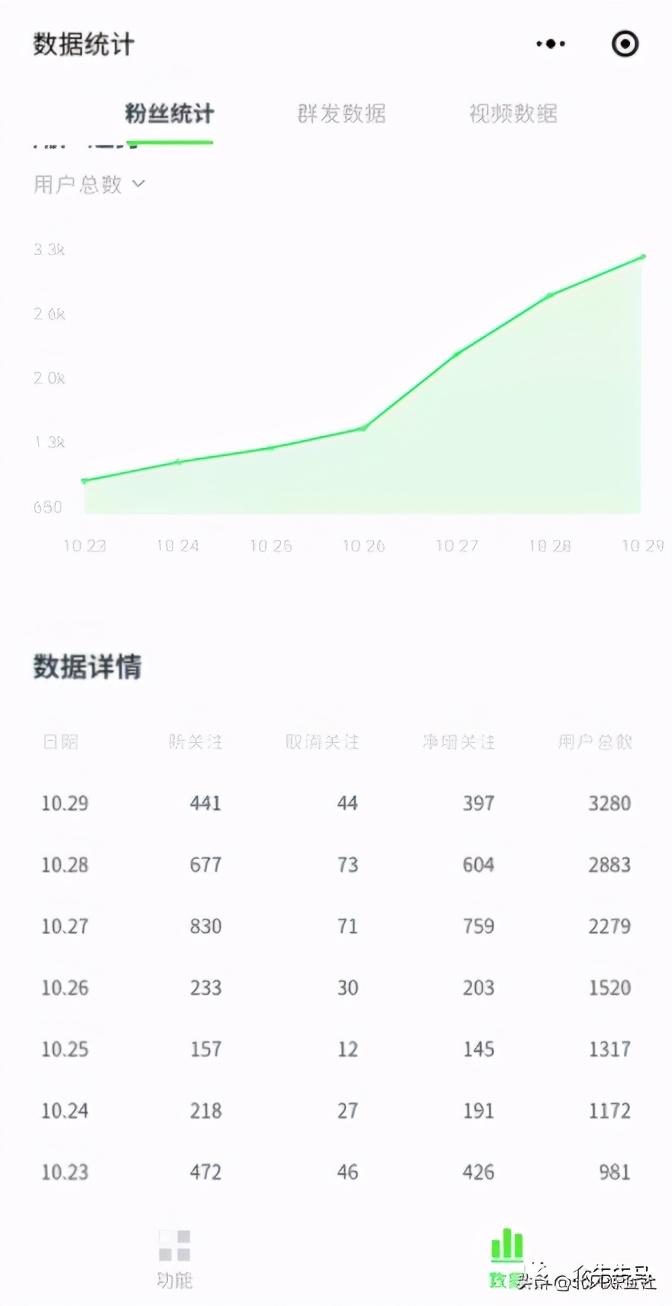
Task: Open the 数据 bottom tab
Action: (507, 1258)
